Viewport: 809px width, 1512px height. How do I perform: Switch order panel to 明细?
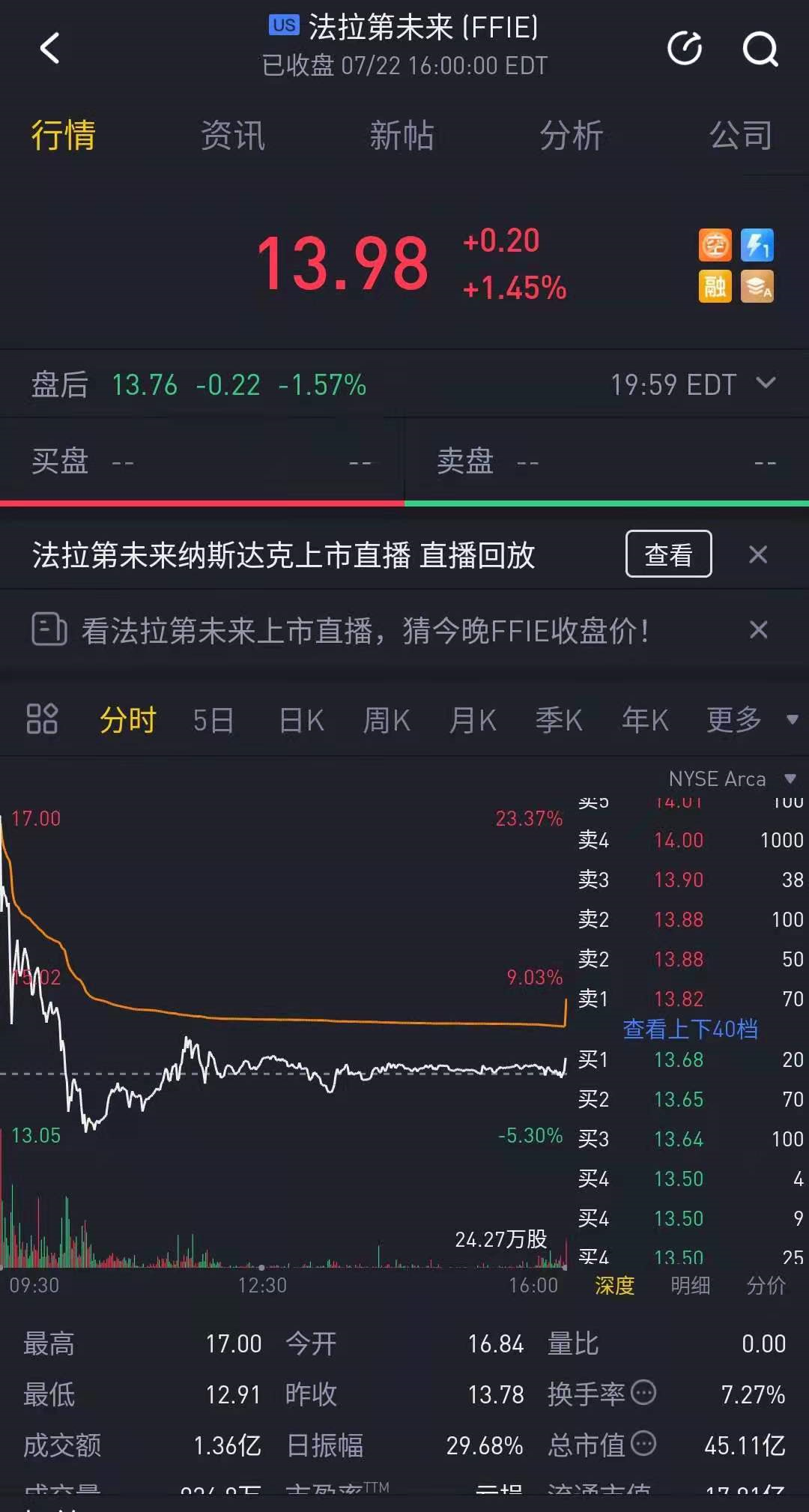pos(690,1286)
